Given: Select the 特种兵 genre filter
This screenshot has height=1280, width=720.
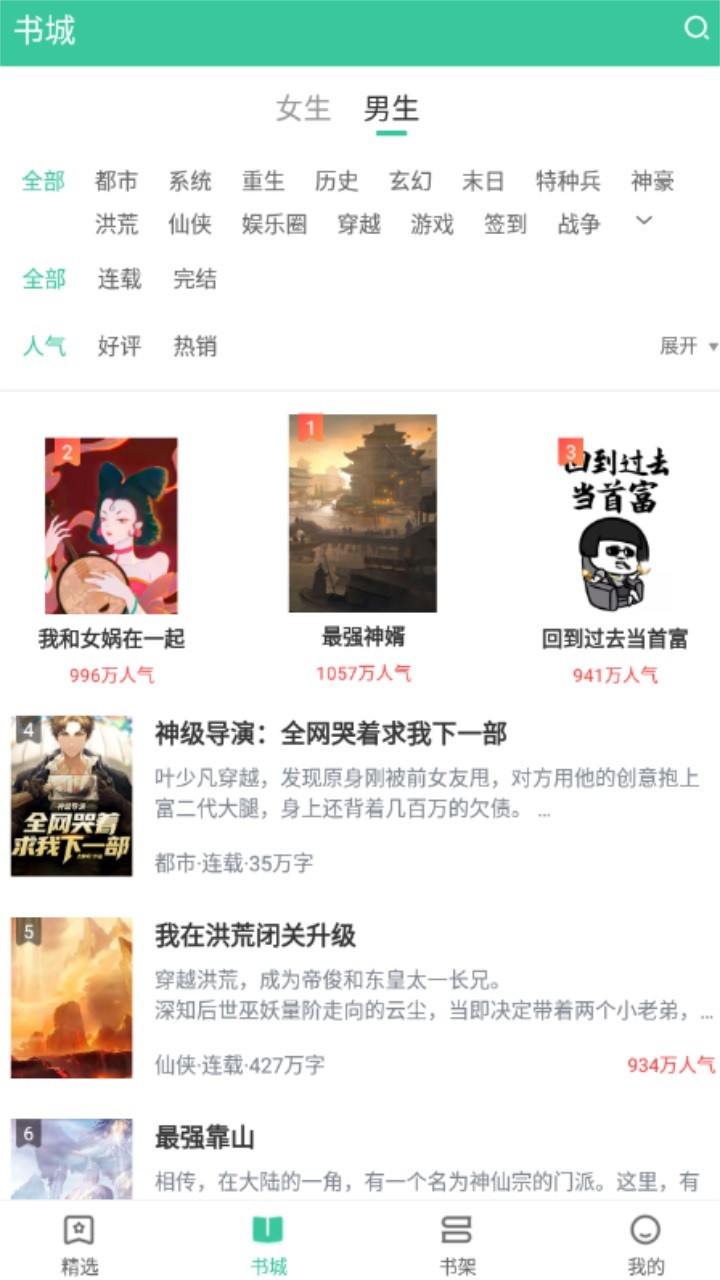Looking at the screenshot, I should coord(565,182).
